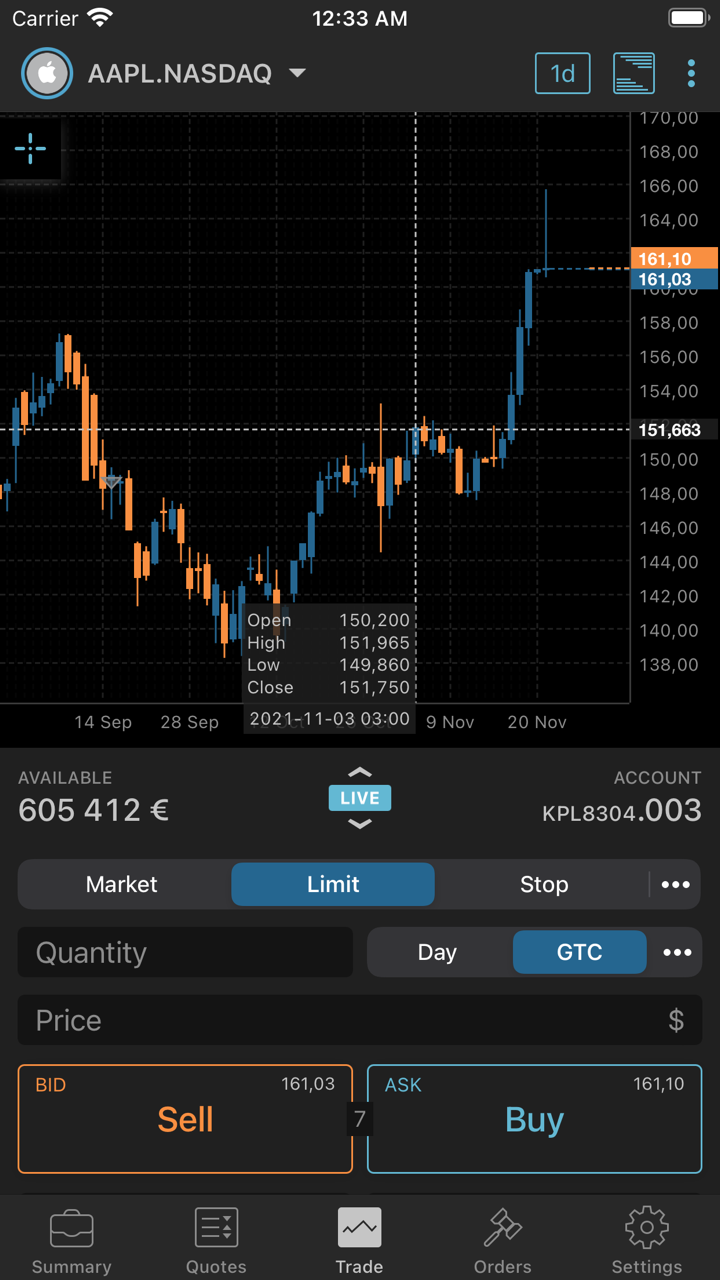Select the Market order type
This screenshot has width=720, height=1280.
pyautogui.click(x=122, y=884)
